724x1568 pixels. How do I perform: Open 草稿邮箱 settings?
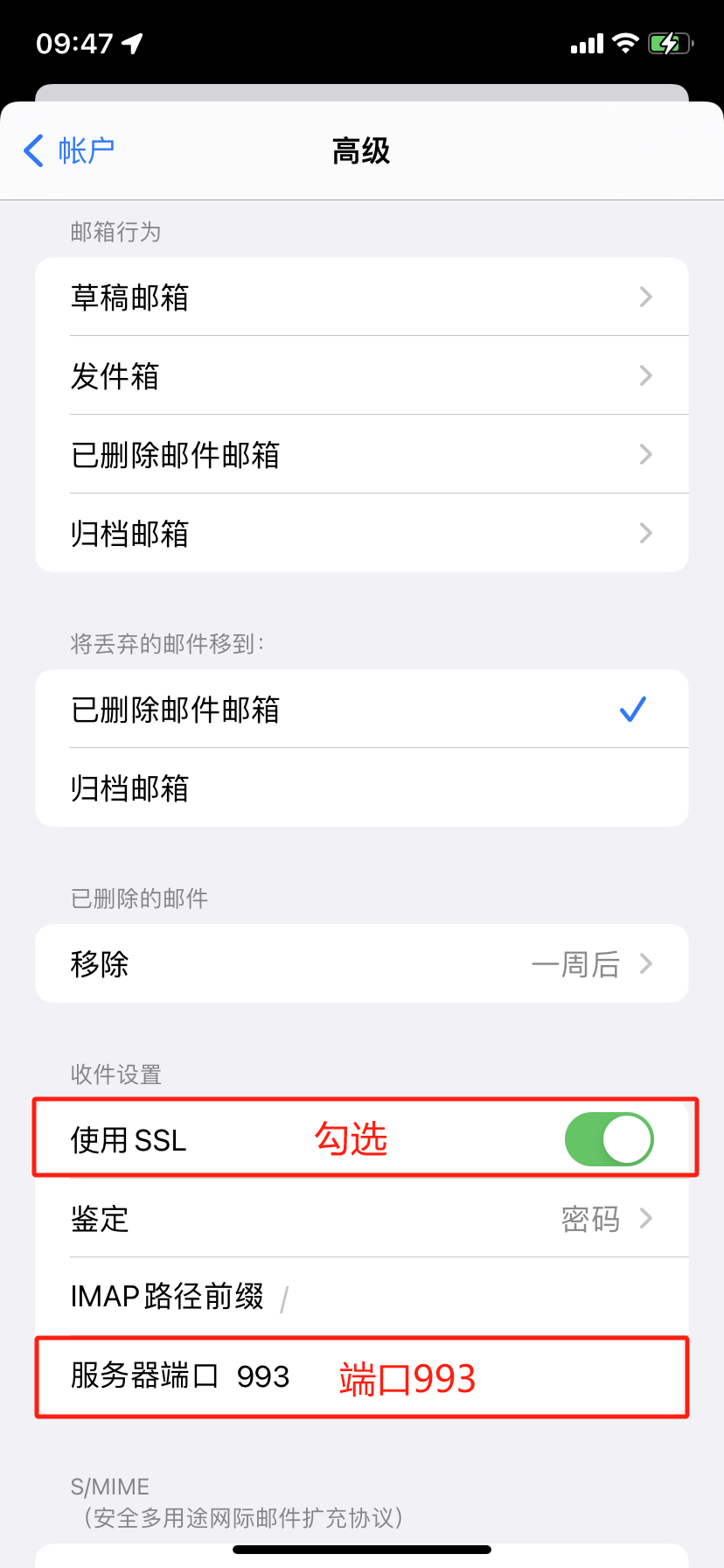point(362,297)
